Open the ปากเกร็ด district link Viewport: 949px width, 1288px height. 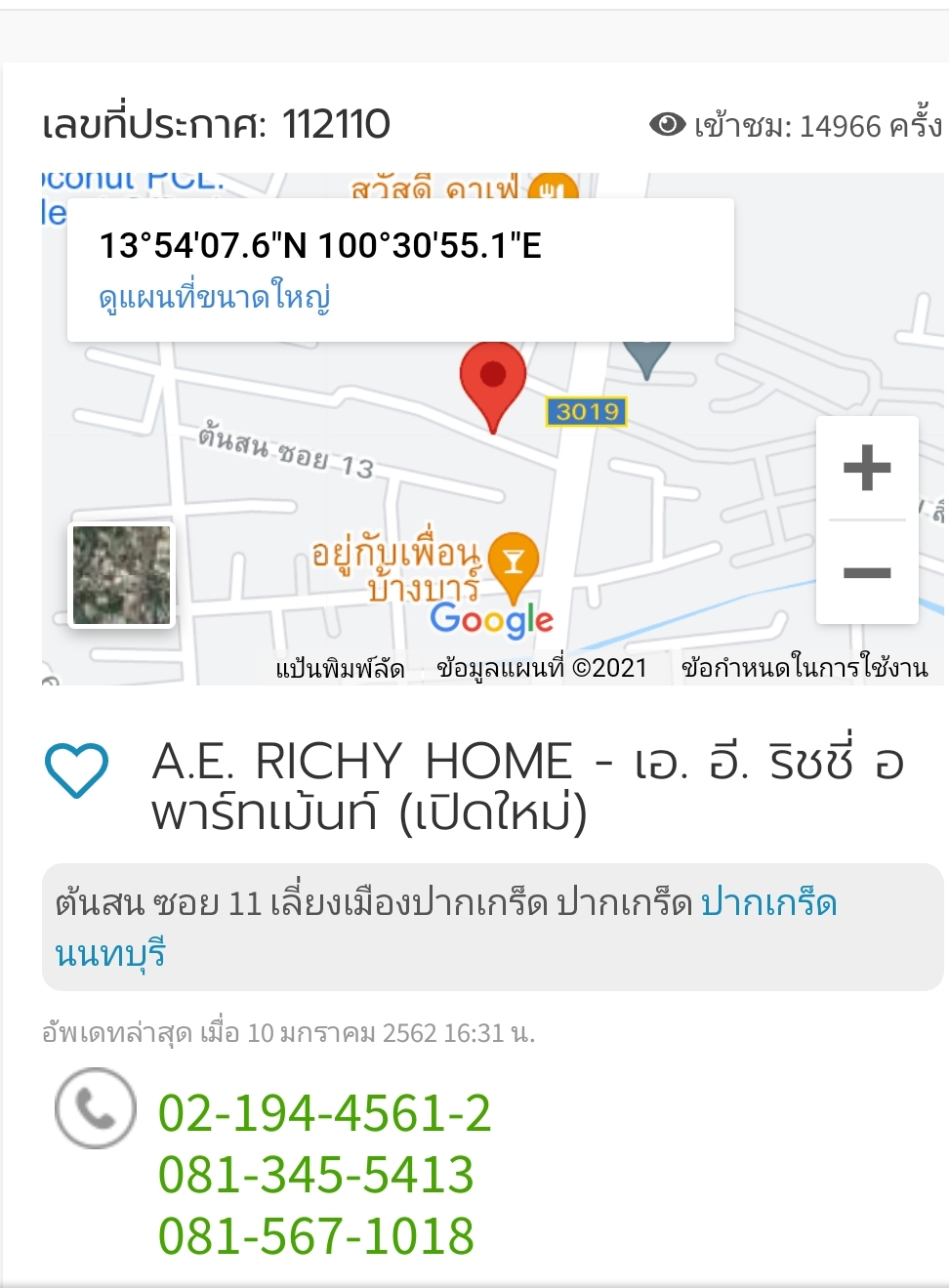tap(768, 903)
